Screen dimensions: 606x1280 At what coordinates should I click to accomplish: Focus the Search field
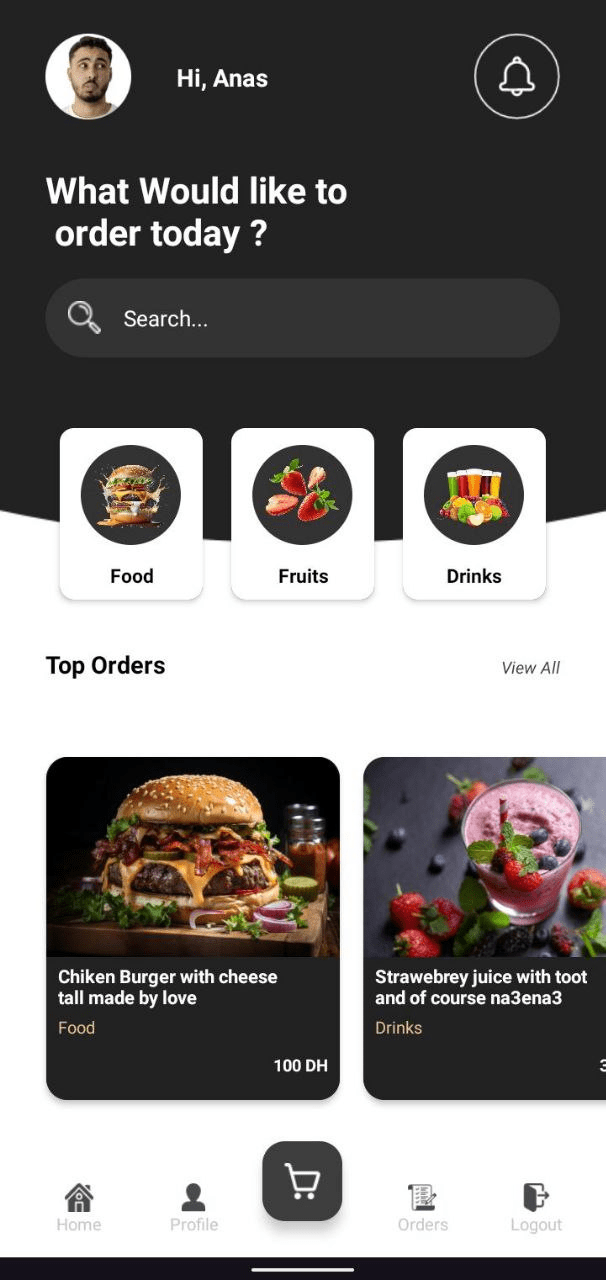coord(302,318)
